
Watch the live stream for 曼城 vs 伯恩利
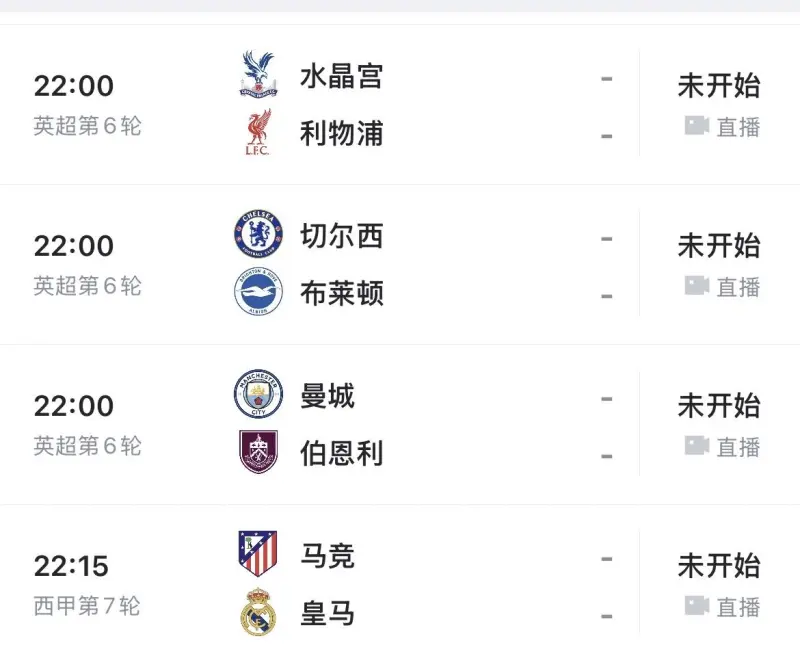[x=722, y=447]
